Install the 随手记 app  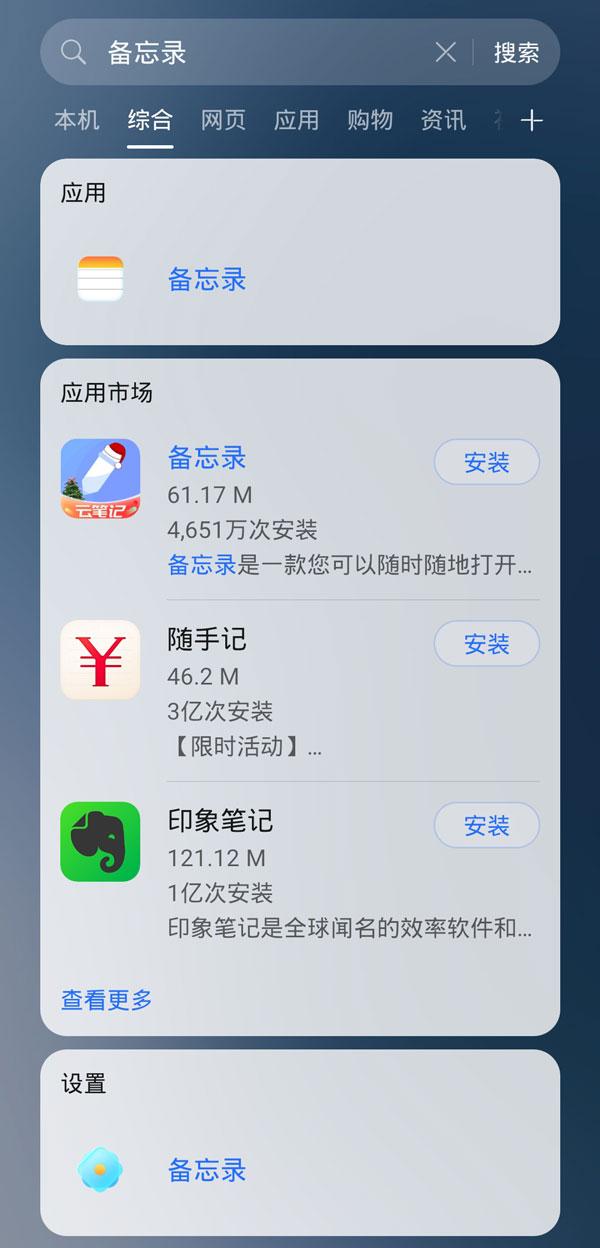[x=487, y=644]
